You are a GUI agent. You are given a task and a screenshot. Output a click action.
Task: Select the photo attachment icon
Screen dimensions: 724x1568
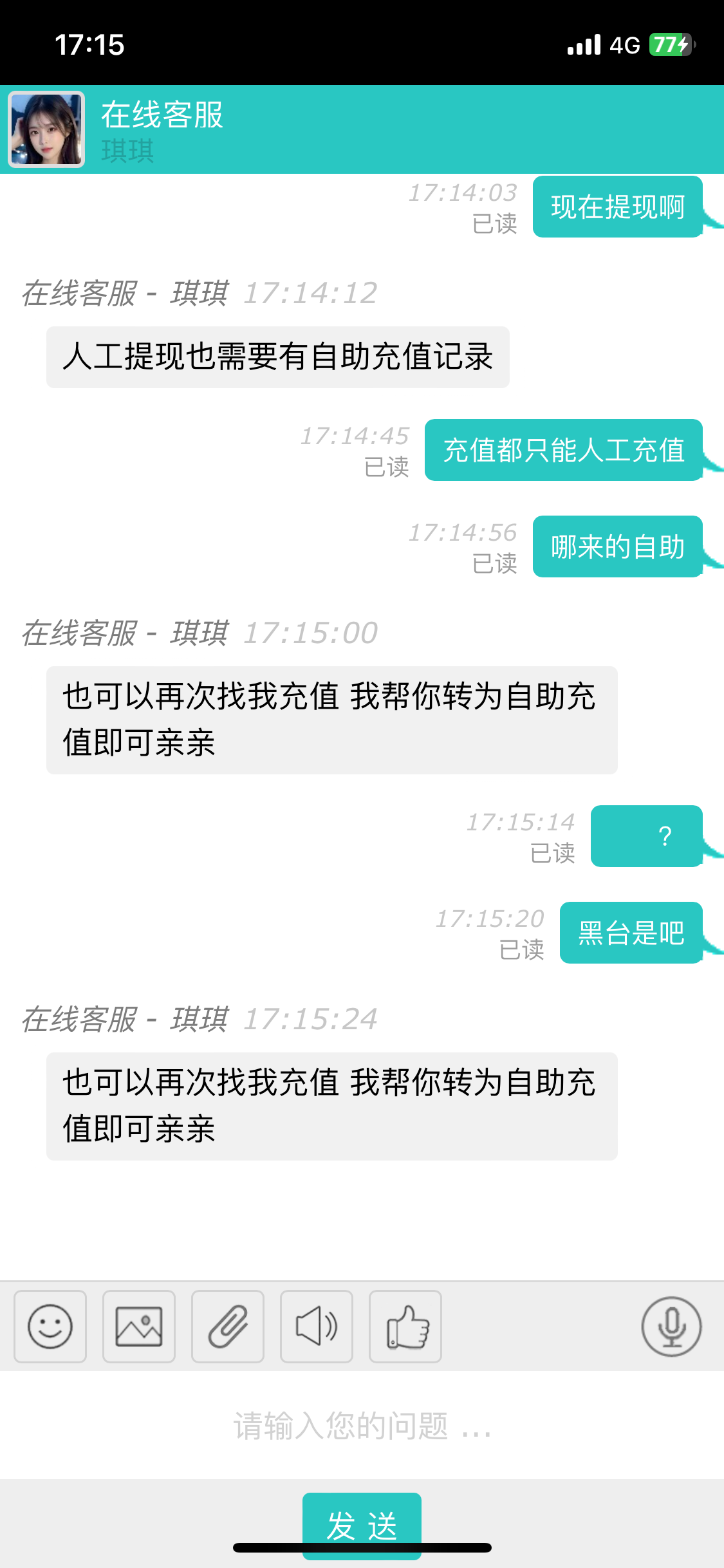point(138,1327)
